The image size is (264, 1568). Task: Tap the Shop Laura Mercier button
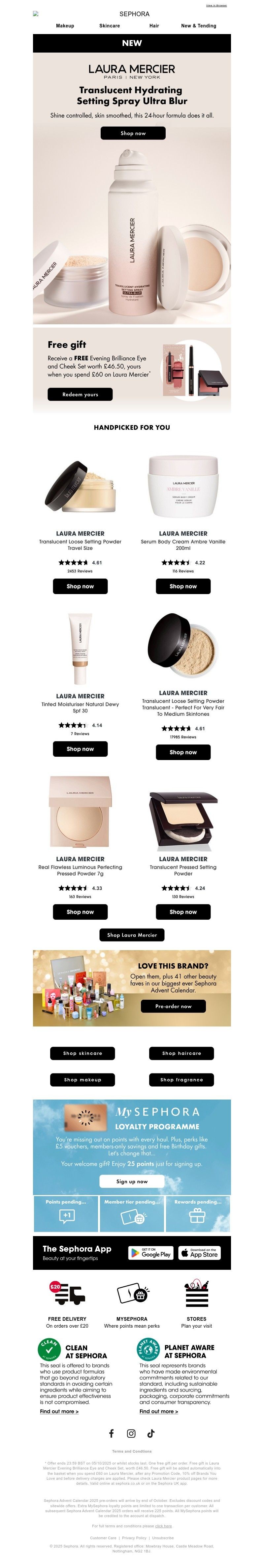click(x=132, y=935)
